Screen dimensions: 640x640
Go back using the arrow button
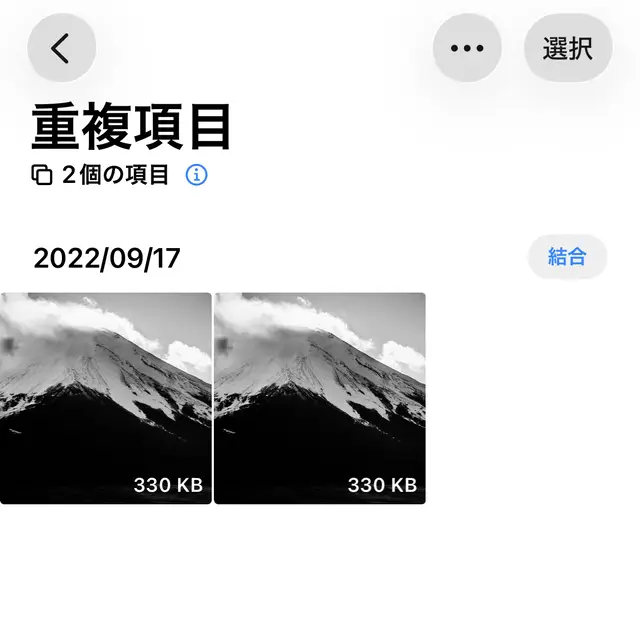click(x=61, y=48)
